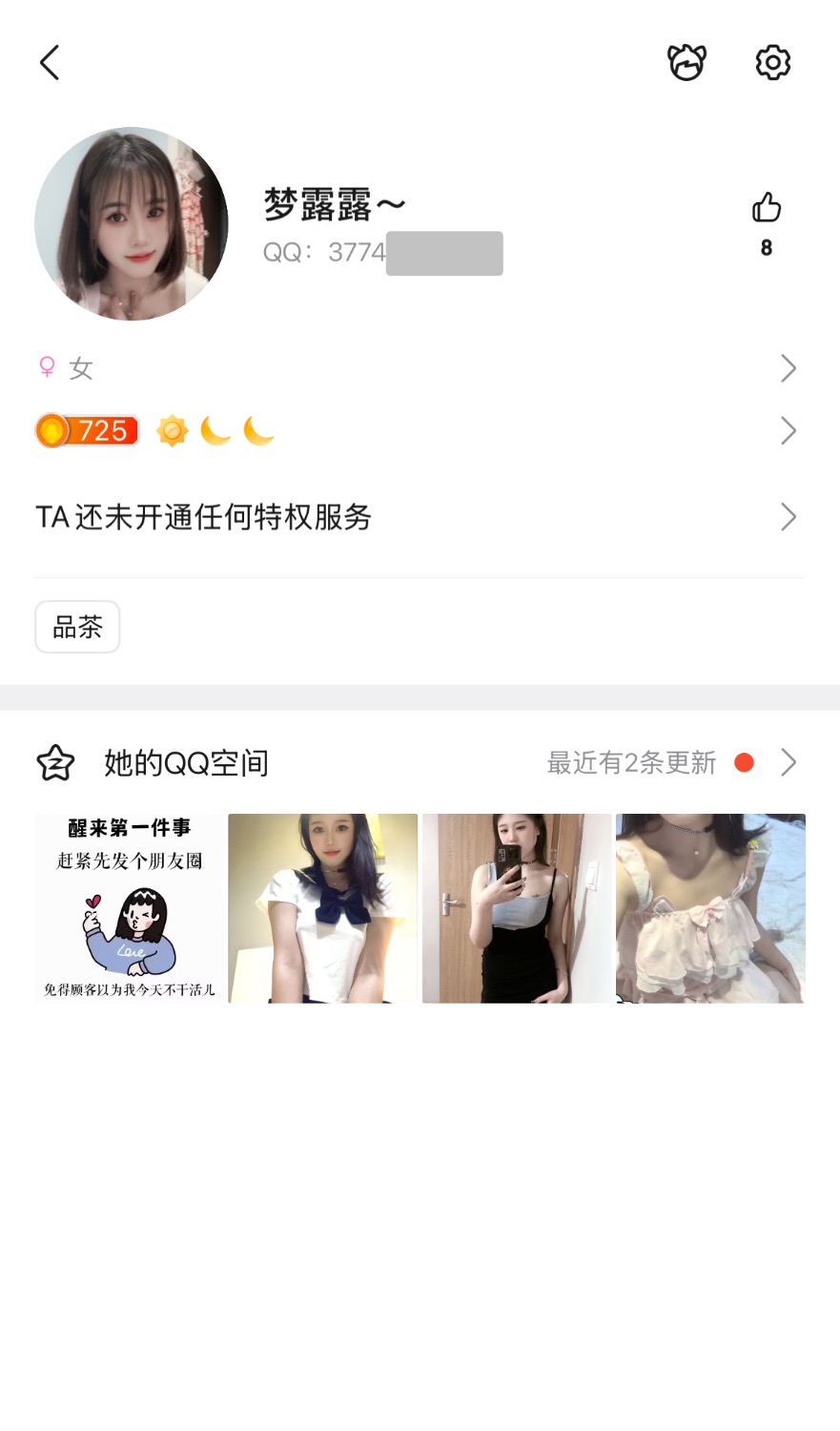Open the level 725 row
Viewport: 840px width, 1431px height.
click(420, 431)
